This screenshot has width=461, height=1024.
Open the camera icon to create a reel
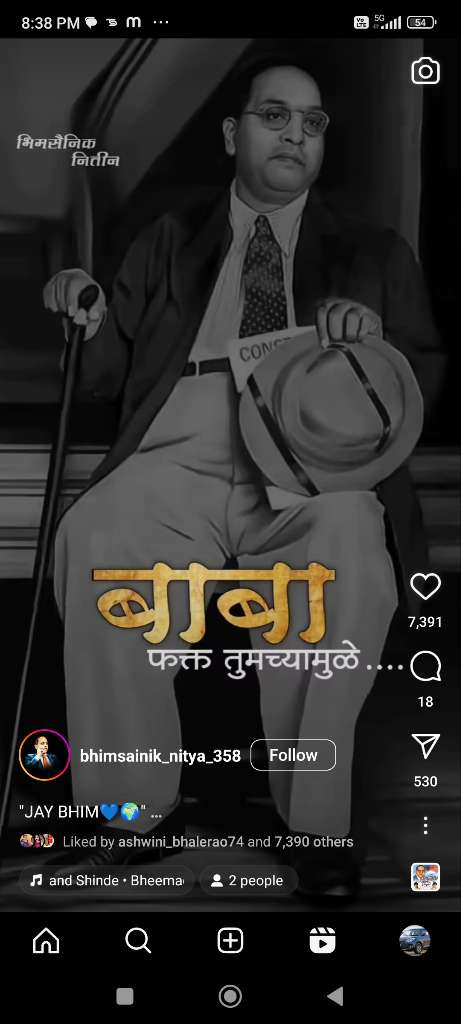click(x=425, y=71)
